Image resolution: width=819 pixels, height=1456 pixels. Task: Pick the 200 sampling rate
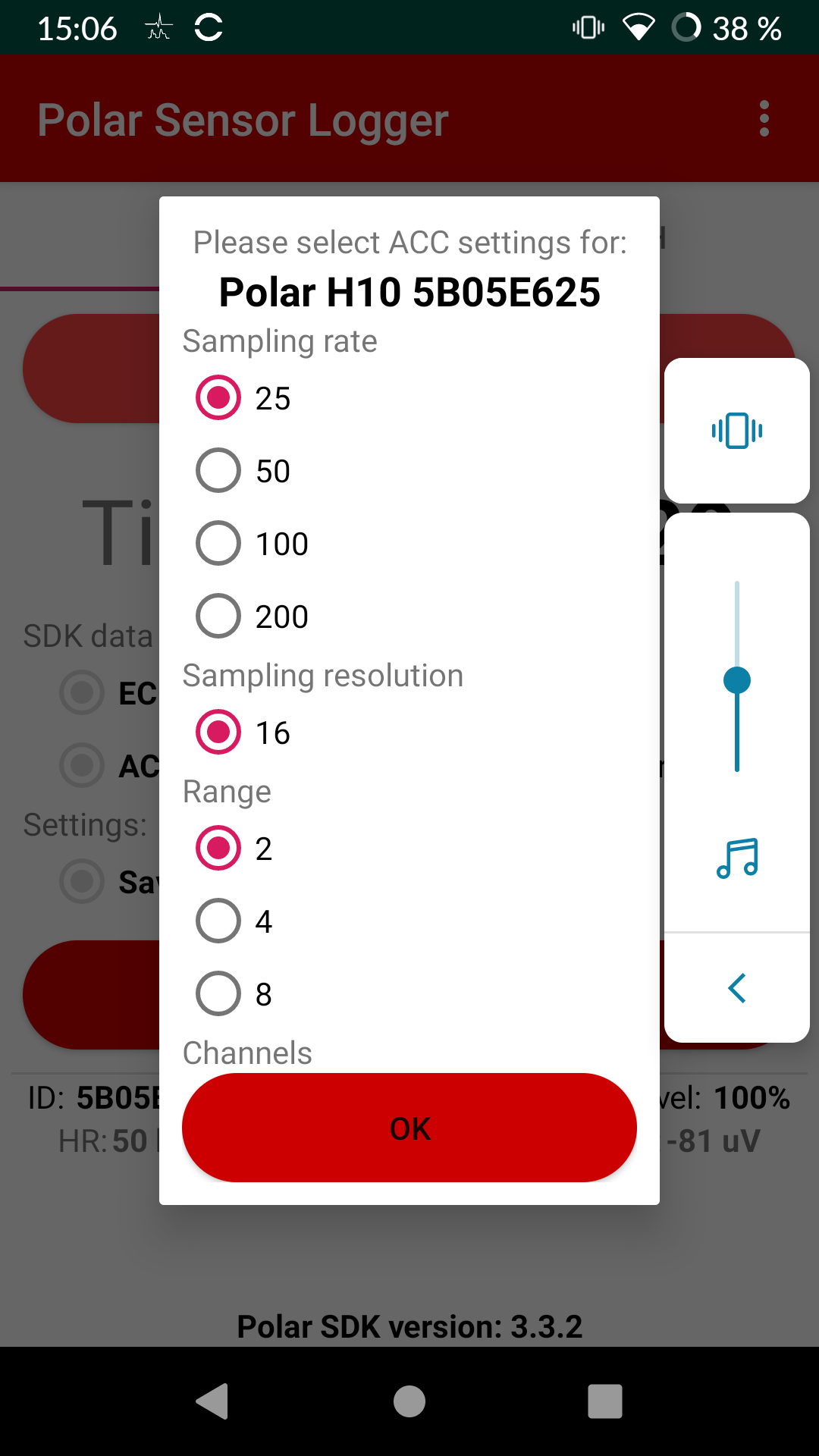pos(253,616)
